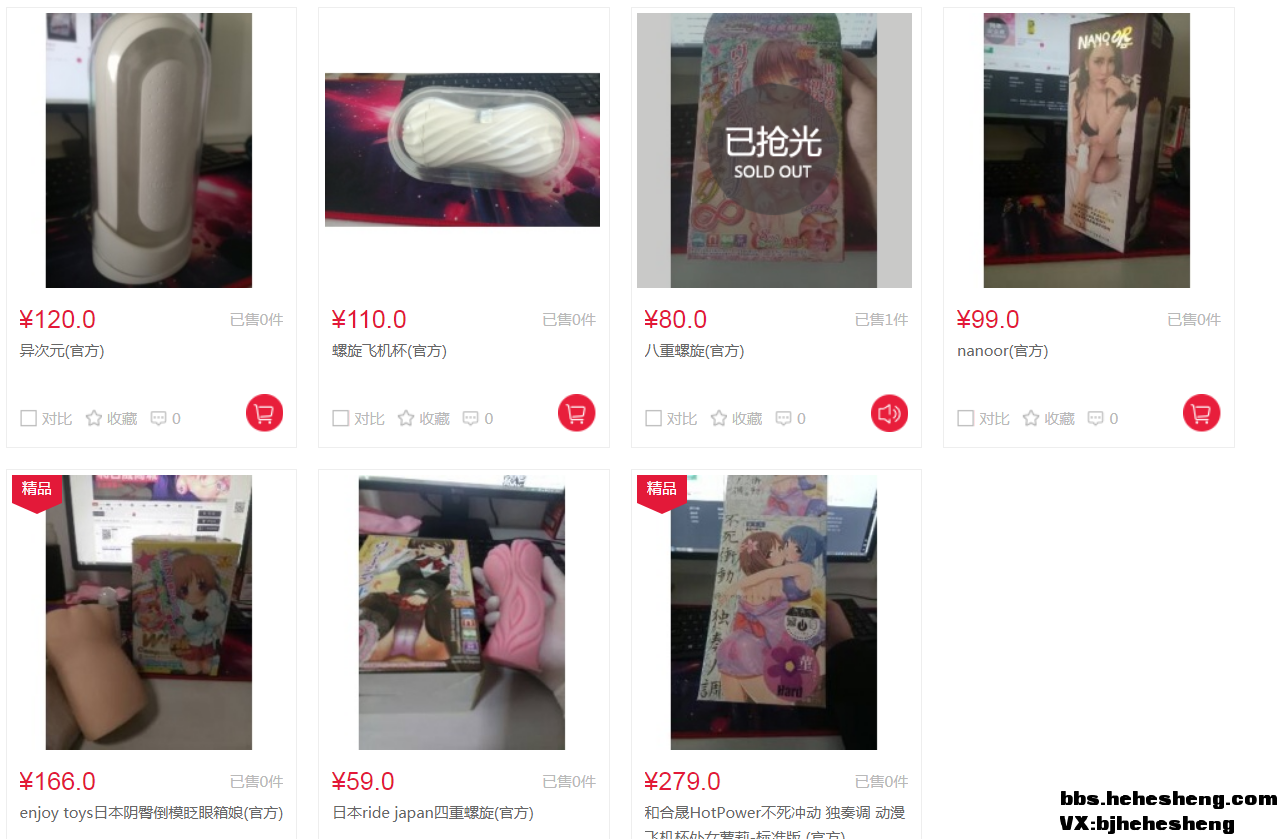Add nanoor(官方) to the shopping cart
This screenshot has height=839, width=1282.
pyautogui.click(x=1201, y=413)
